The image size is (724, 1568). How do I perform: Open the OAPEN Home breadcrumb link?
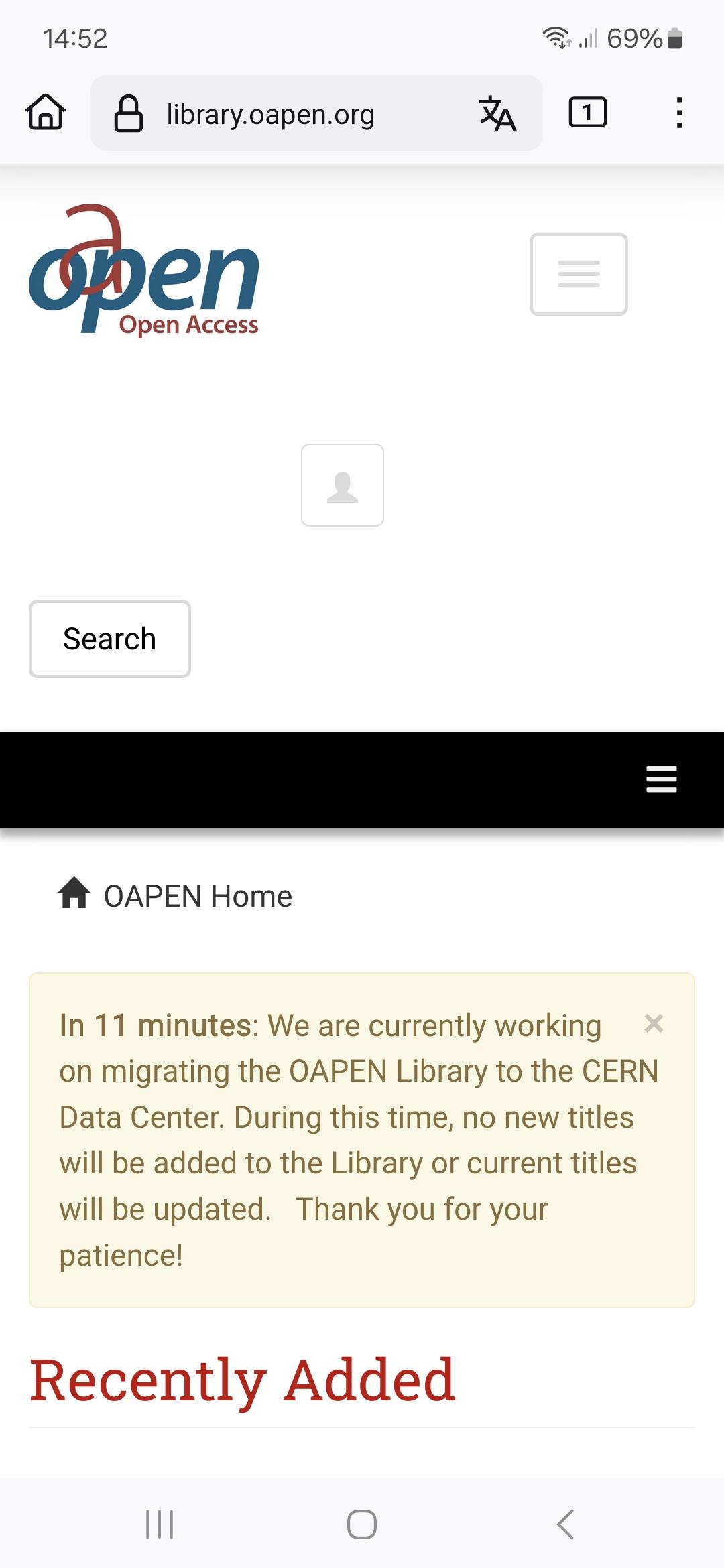[198, 896]
